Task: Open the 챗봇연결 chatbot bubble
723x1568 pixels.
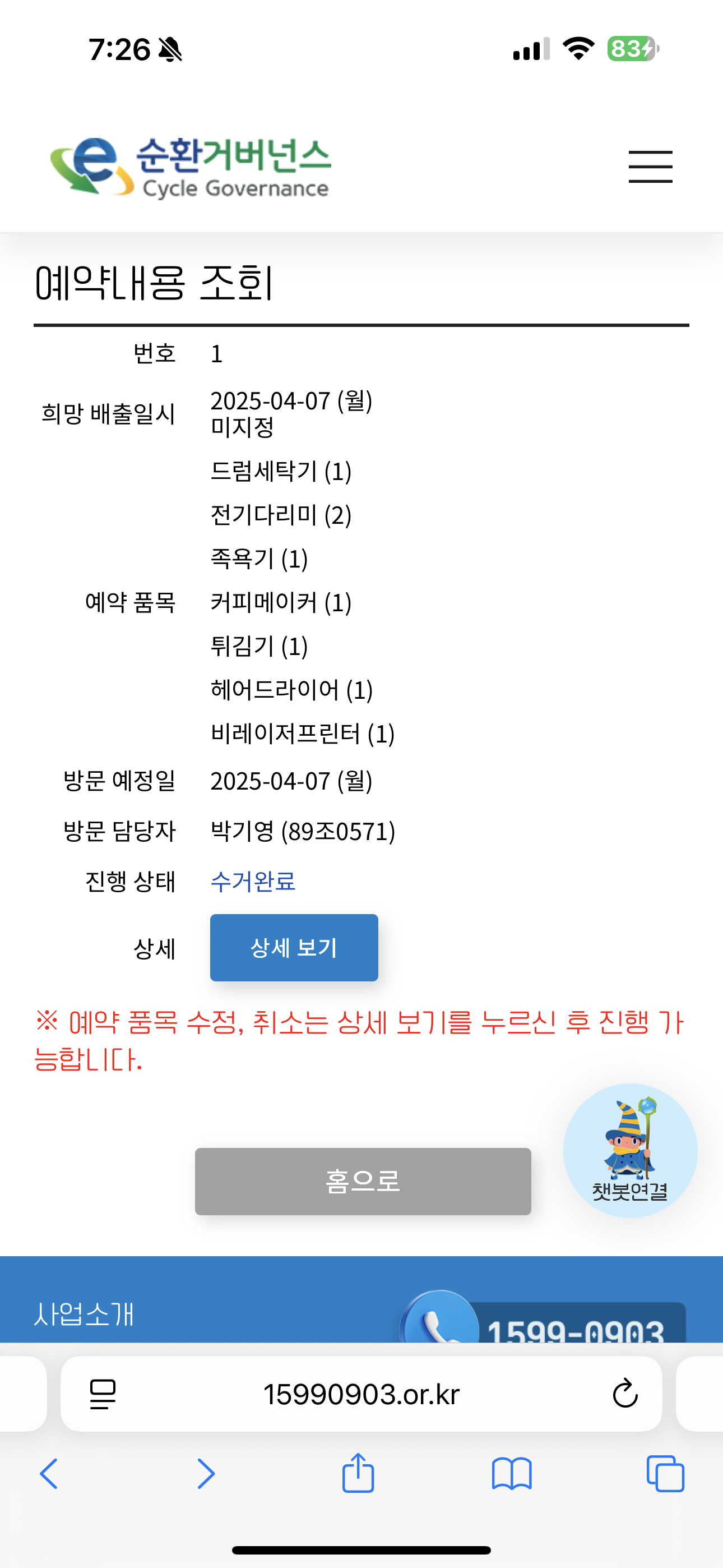Action: (630, 1150)
